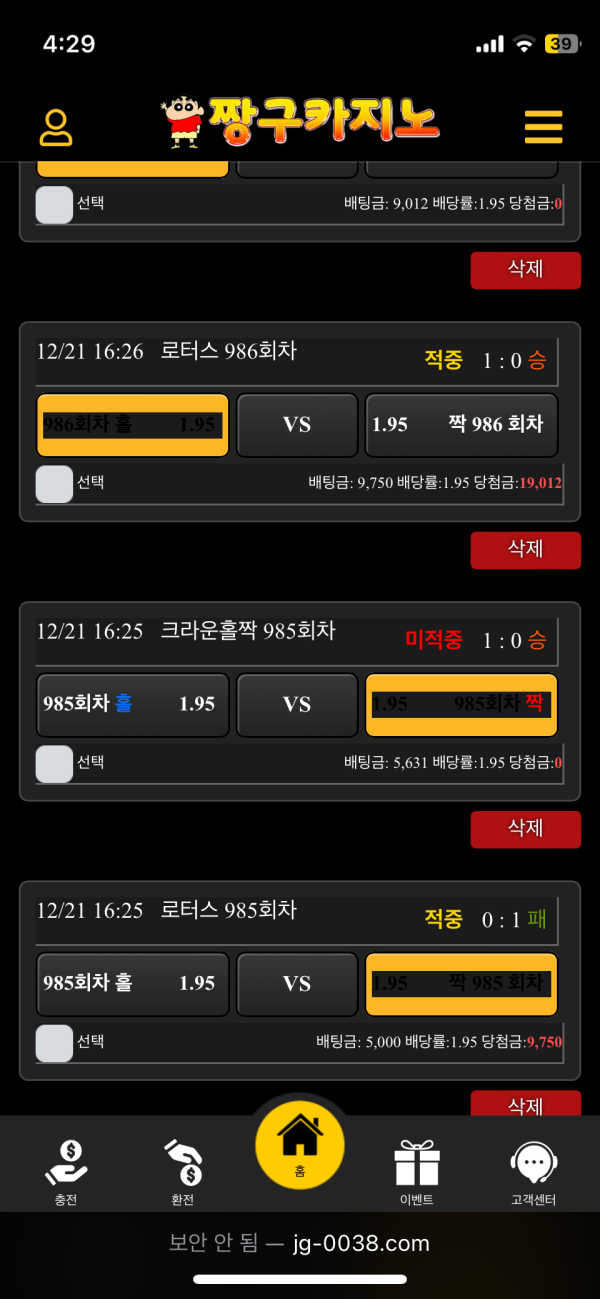Open 고객센터 customer support tab
Image resolution: width=600 pixels, height=1299 pixels.
pos(533,1172)
